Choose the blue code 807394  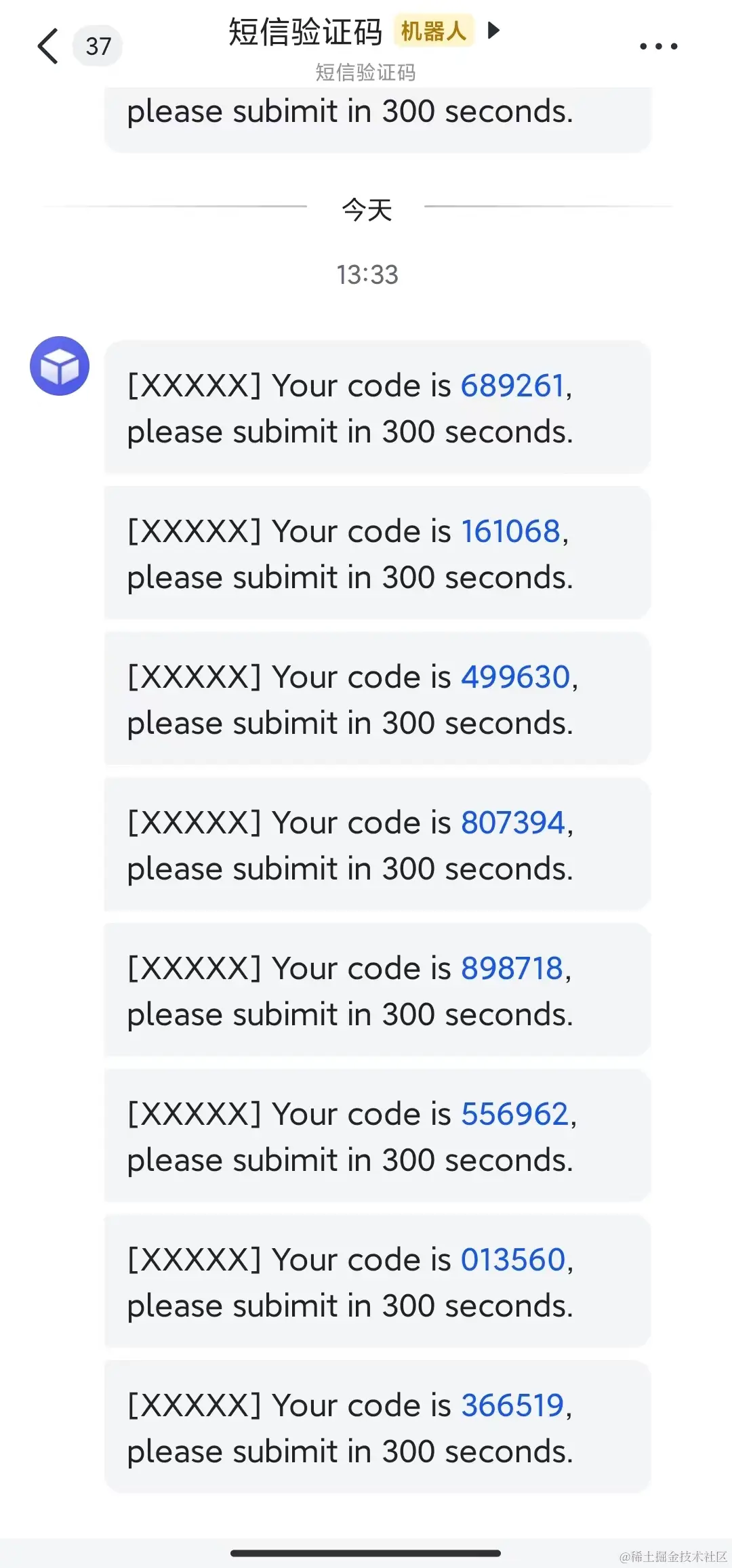pyautogui.click(x=512, y=823)
